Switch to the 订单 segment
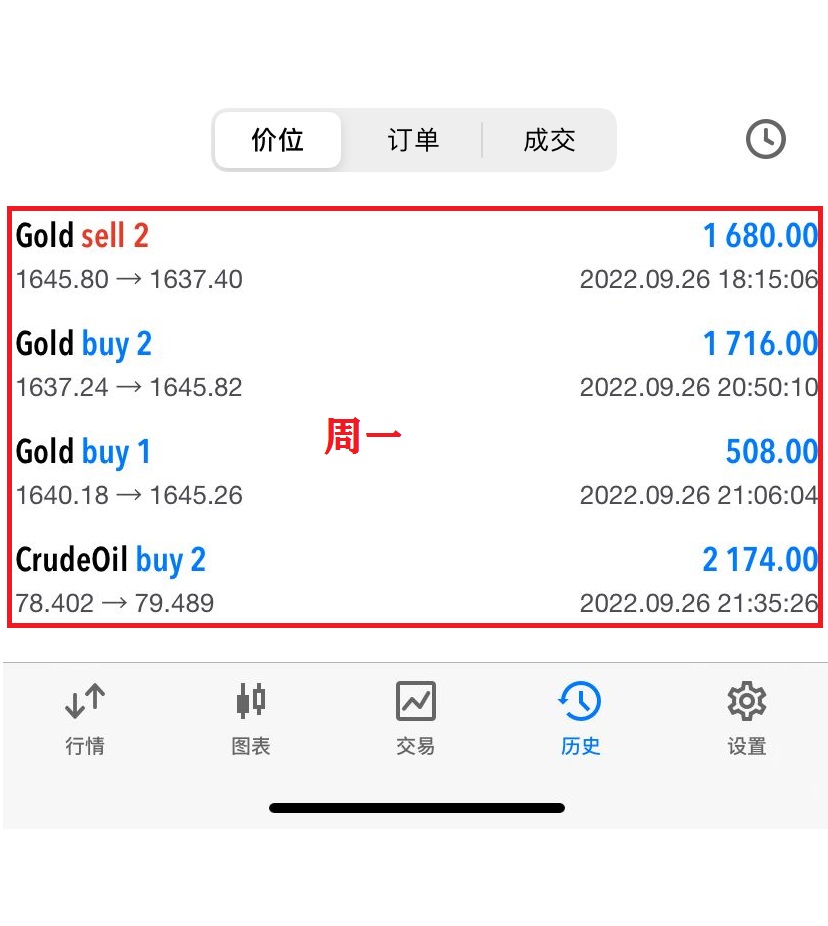828x926 pixels. tap(413, 140)
